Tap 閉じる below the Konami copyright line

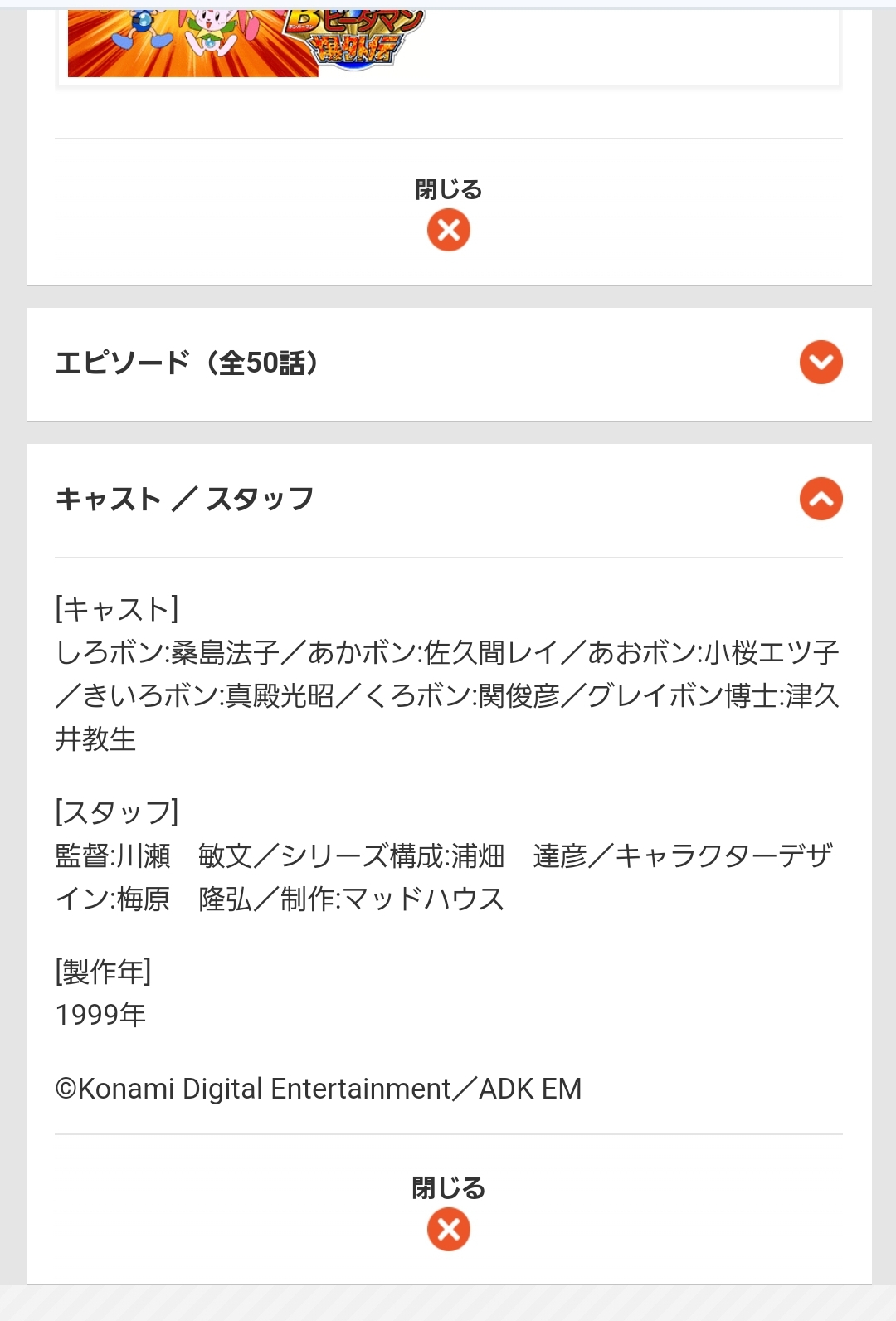[449, 1228]
